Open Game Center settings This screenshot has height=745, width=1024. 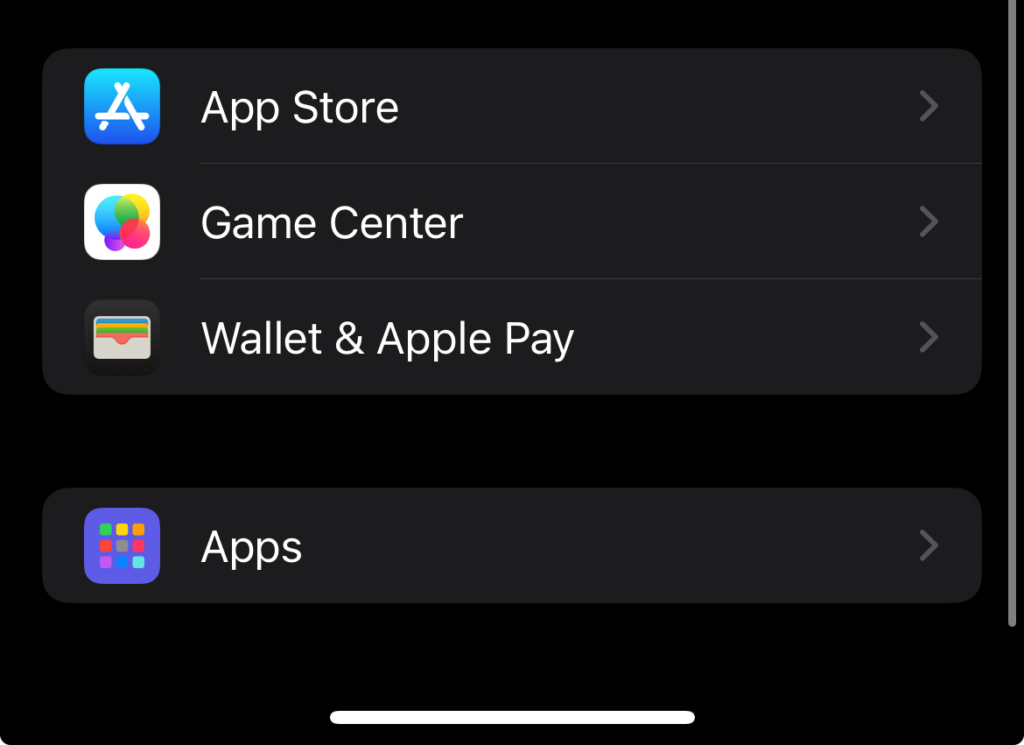(x=510, y=221)
